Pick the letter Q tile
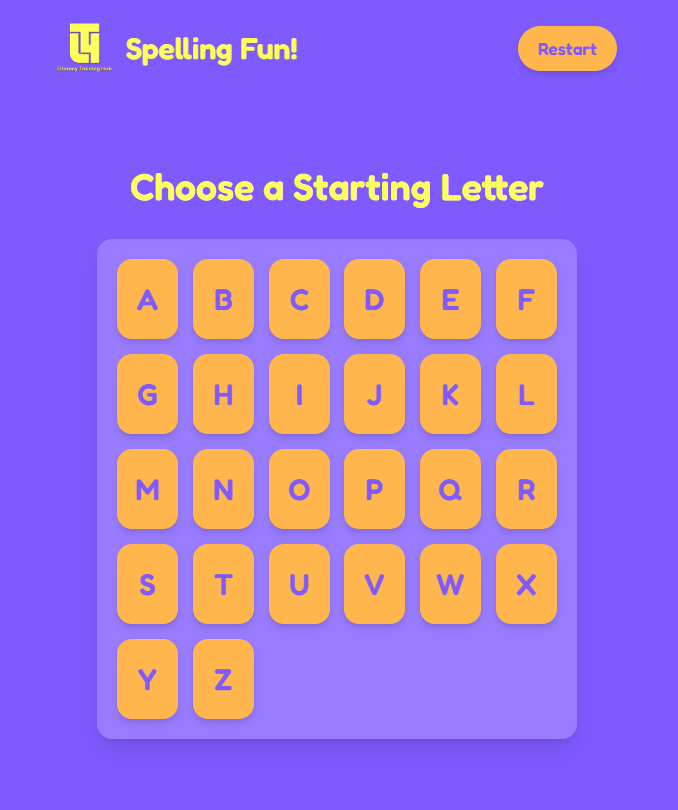Image resolution: width=678 pixels, height=810 pixels. click(450, 489)
